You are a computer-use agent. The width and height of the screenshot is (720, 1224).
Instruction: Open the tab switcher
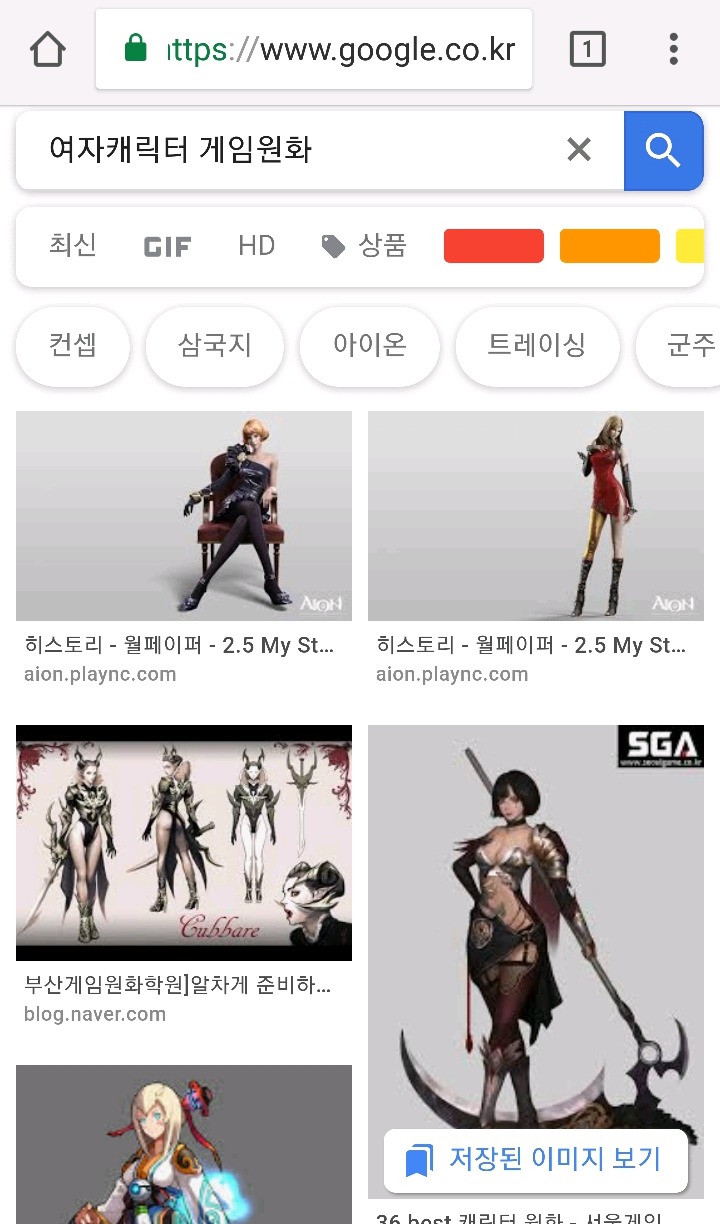[x=587, y=48]
